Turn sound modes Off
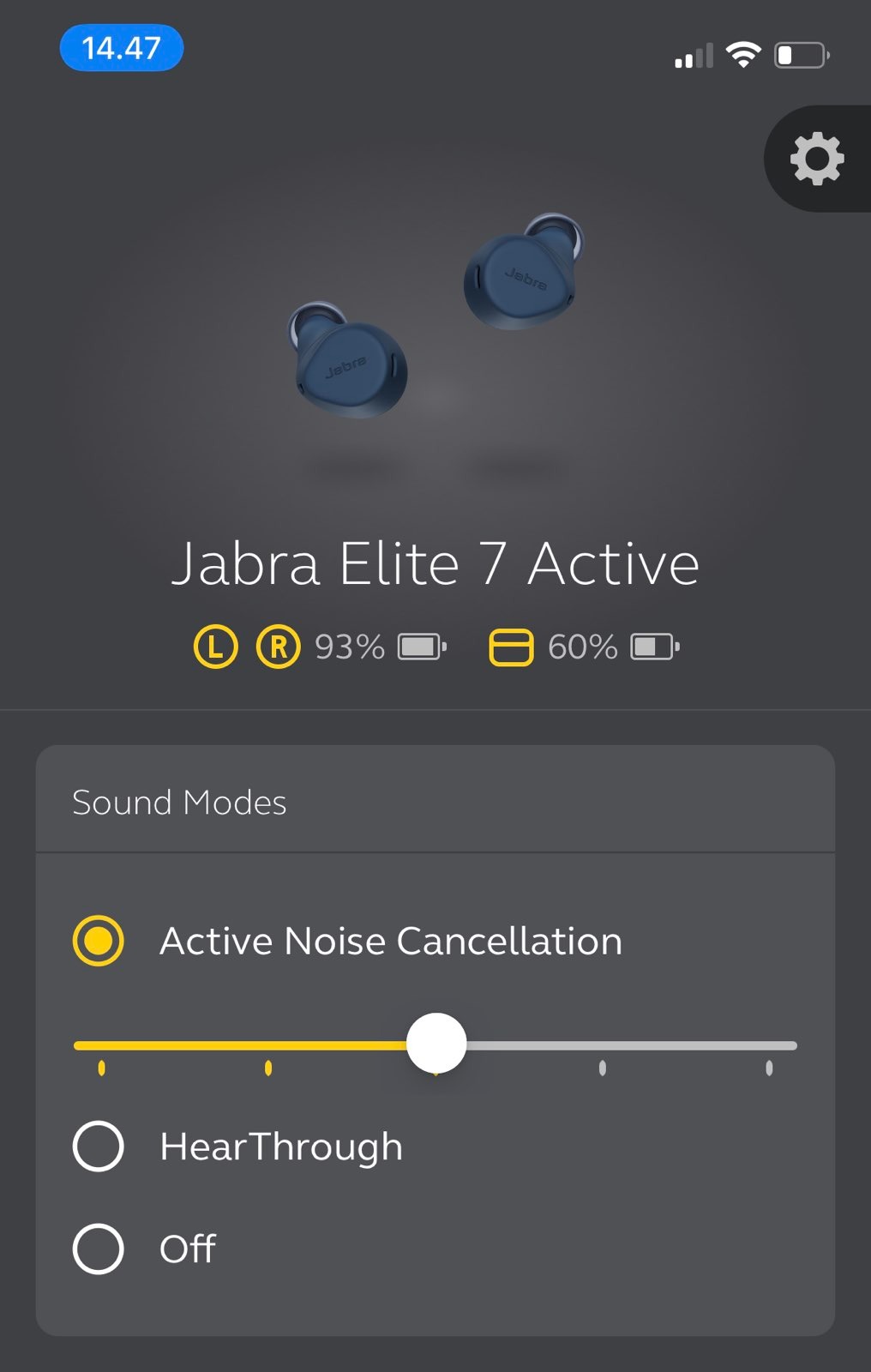The width and height of the screenshot is (871, 1372). (x=99, y=1249)
